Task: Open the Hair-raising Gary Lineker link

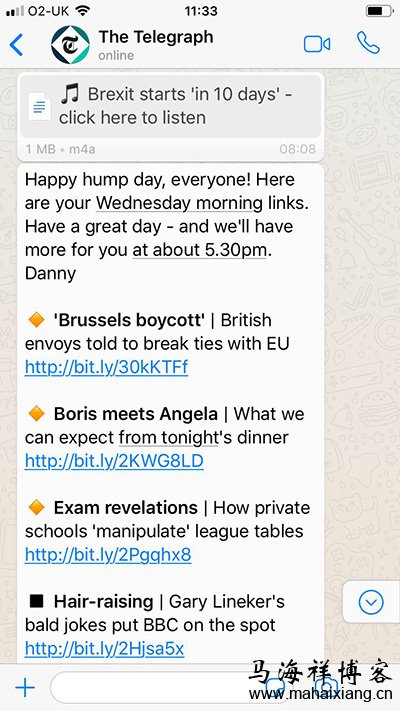Action: coord(104,649)
